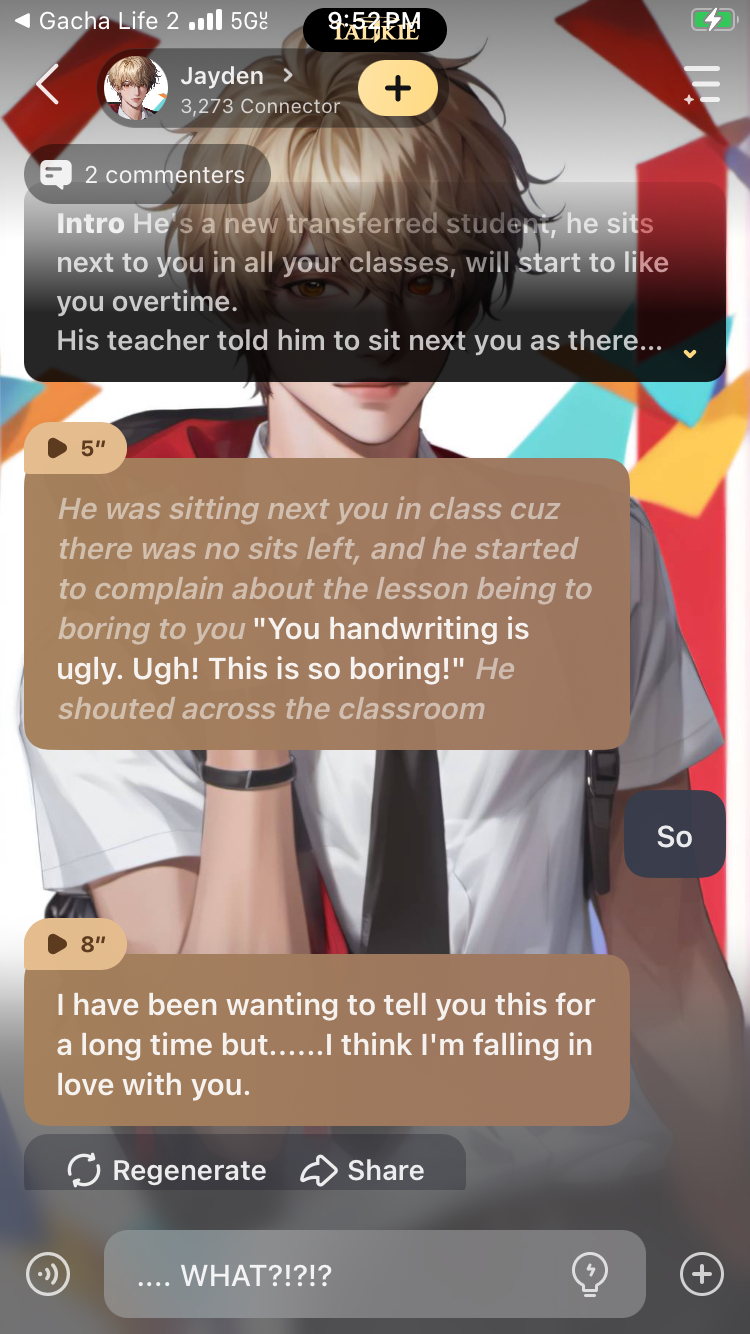
Task: Share the last message
Action: point(362,1170)
